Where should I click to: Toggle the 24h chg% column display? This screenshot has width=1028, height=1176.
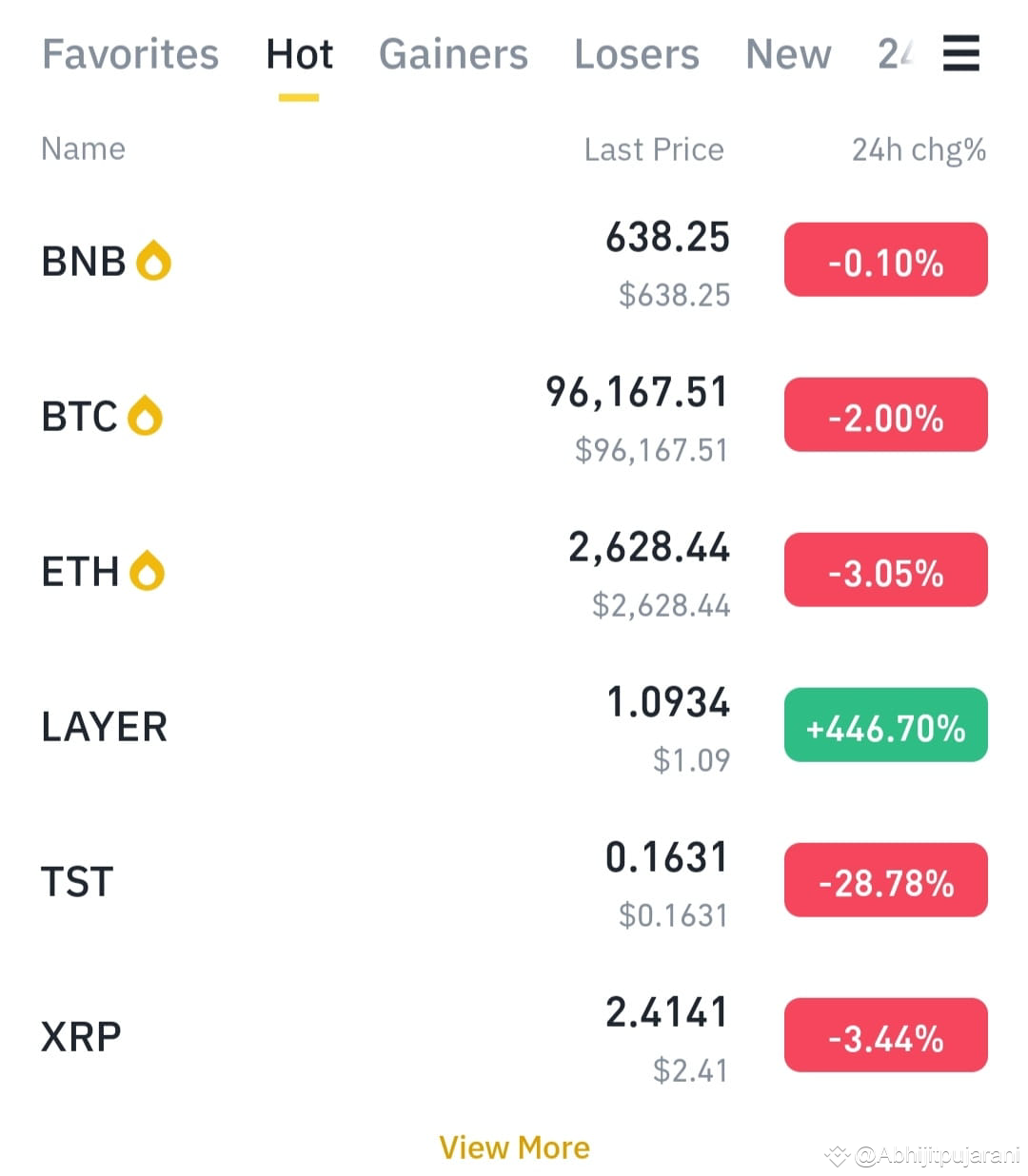point(918,148)
